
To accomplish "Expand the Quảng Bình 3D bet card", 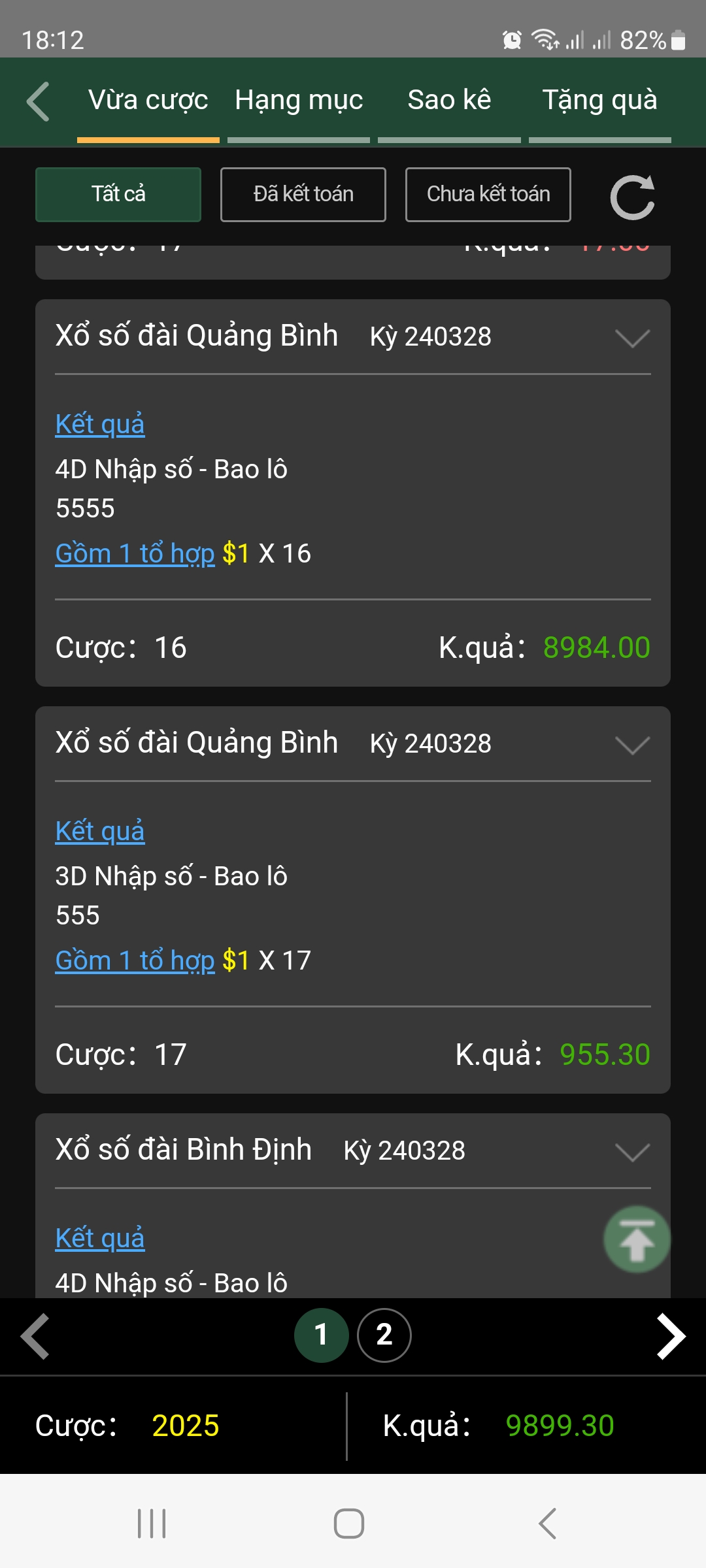I will point(632,745).
